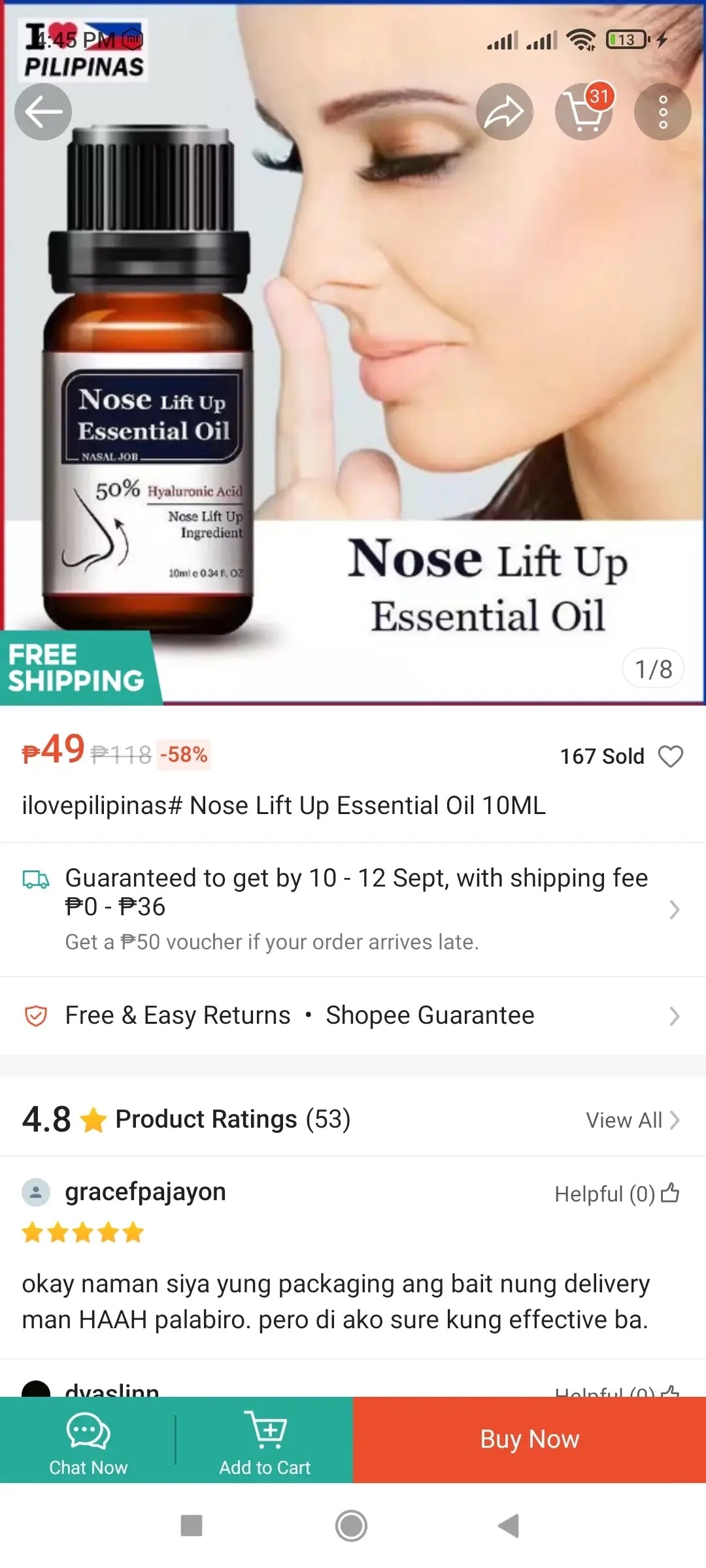Go back using the top-left arrow

pos(43,112)
